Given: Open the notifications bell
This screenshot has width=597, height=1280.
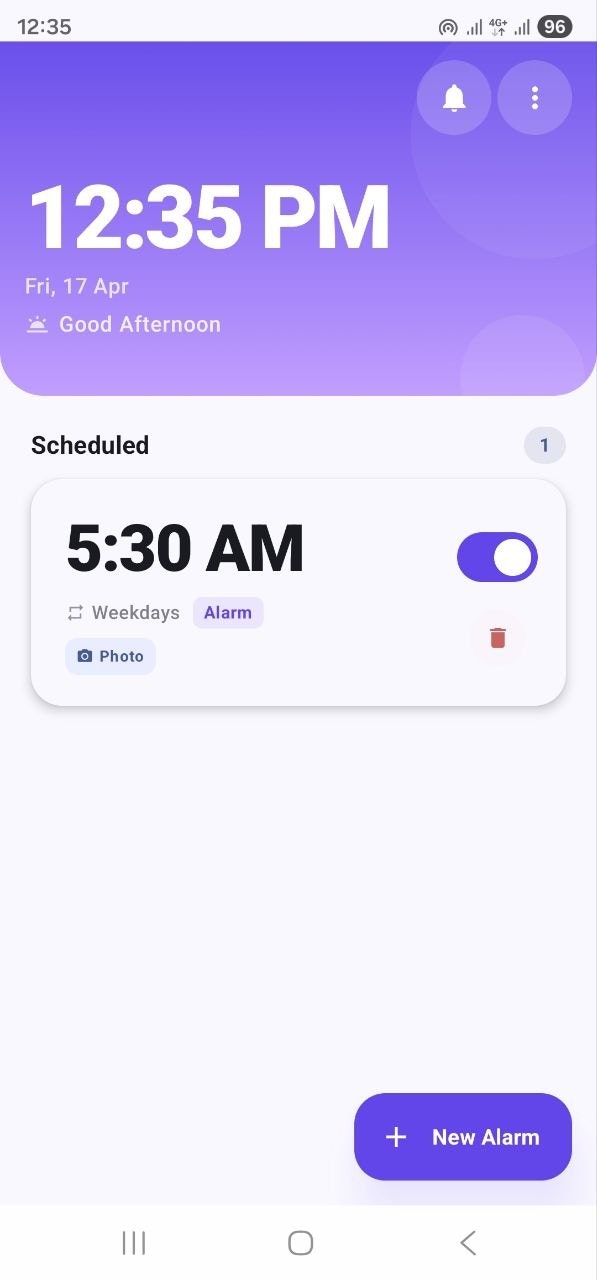Looking at the screenshot, I should [x=454, y=98].
